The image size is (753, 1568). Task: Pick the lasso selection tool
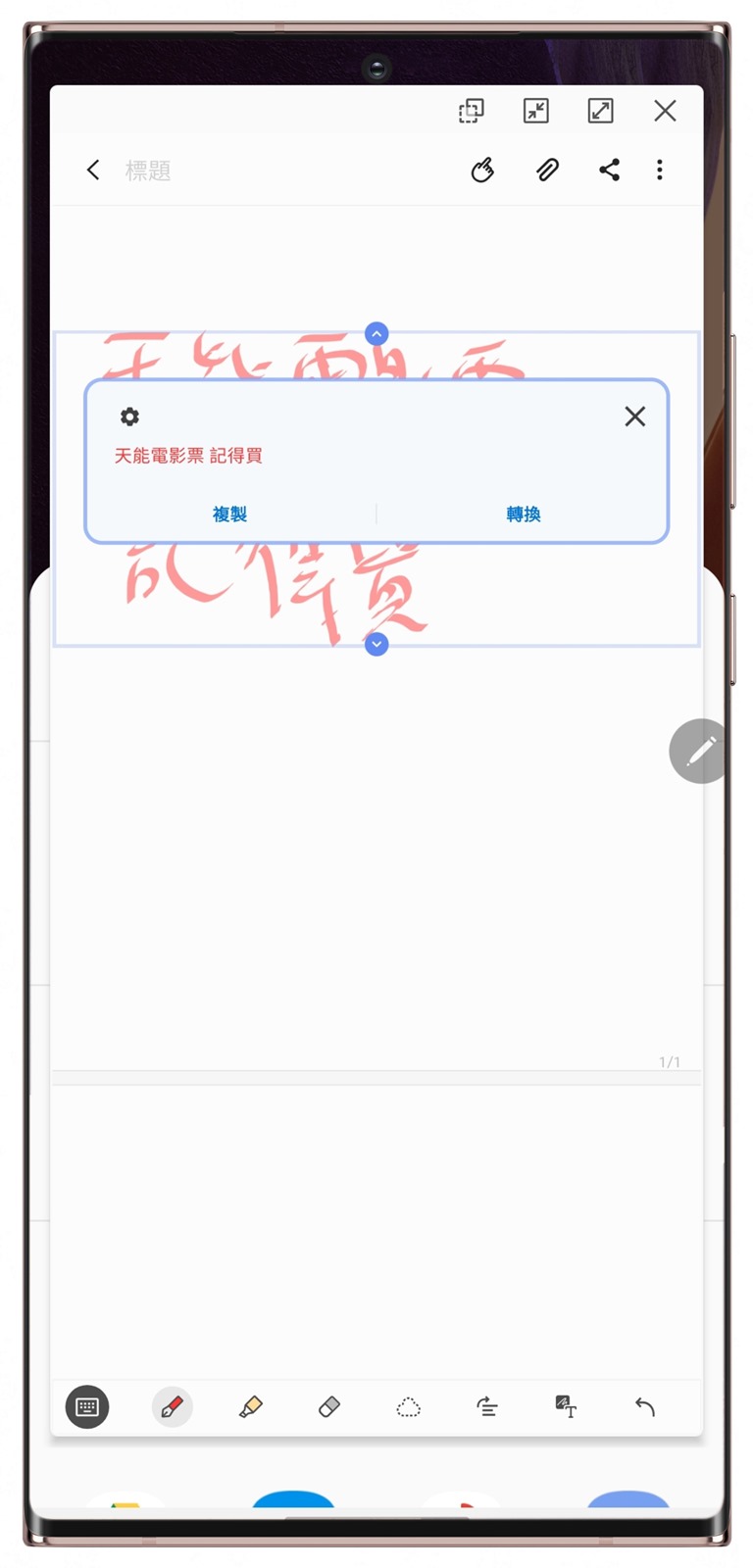[x=408, y=1407]
